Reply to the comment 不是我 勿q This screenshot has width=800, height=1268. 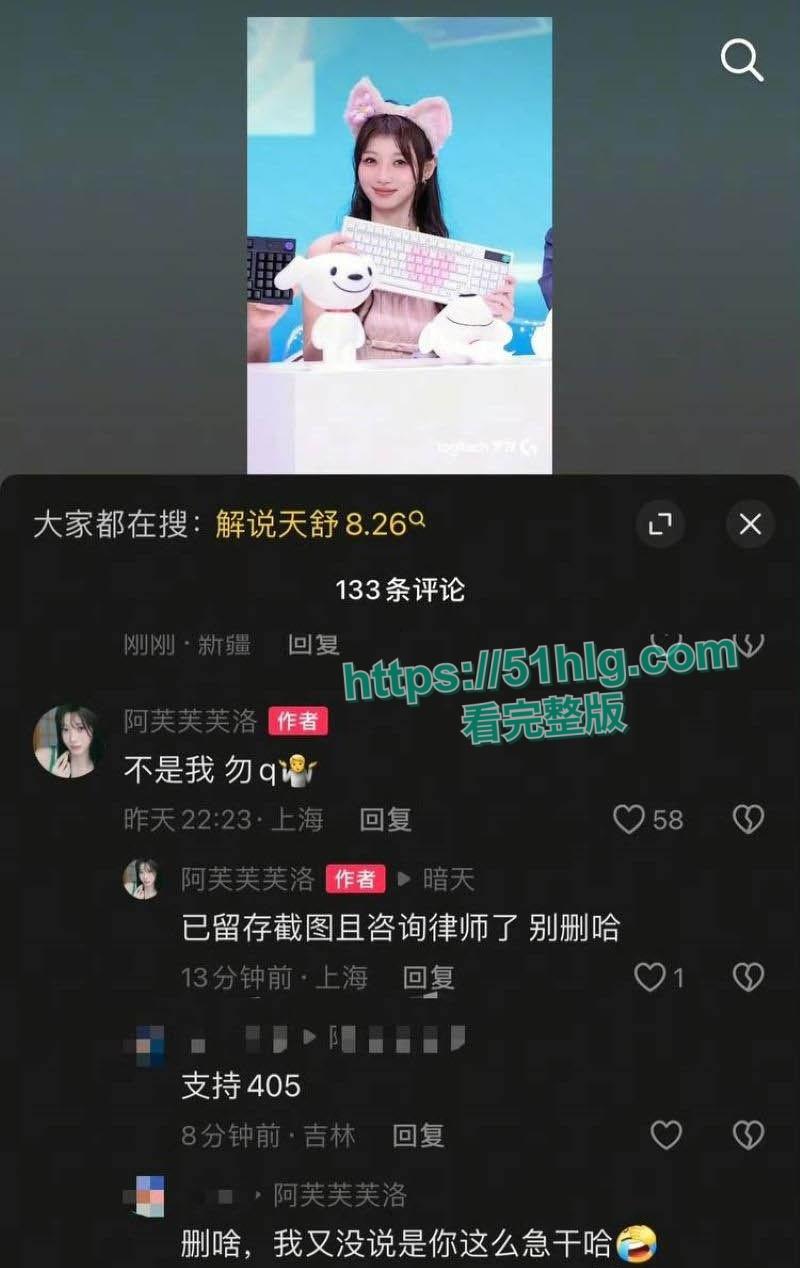385,820
